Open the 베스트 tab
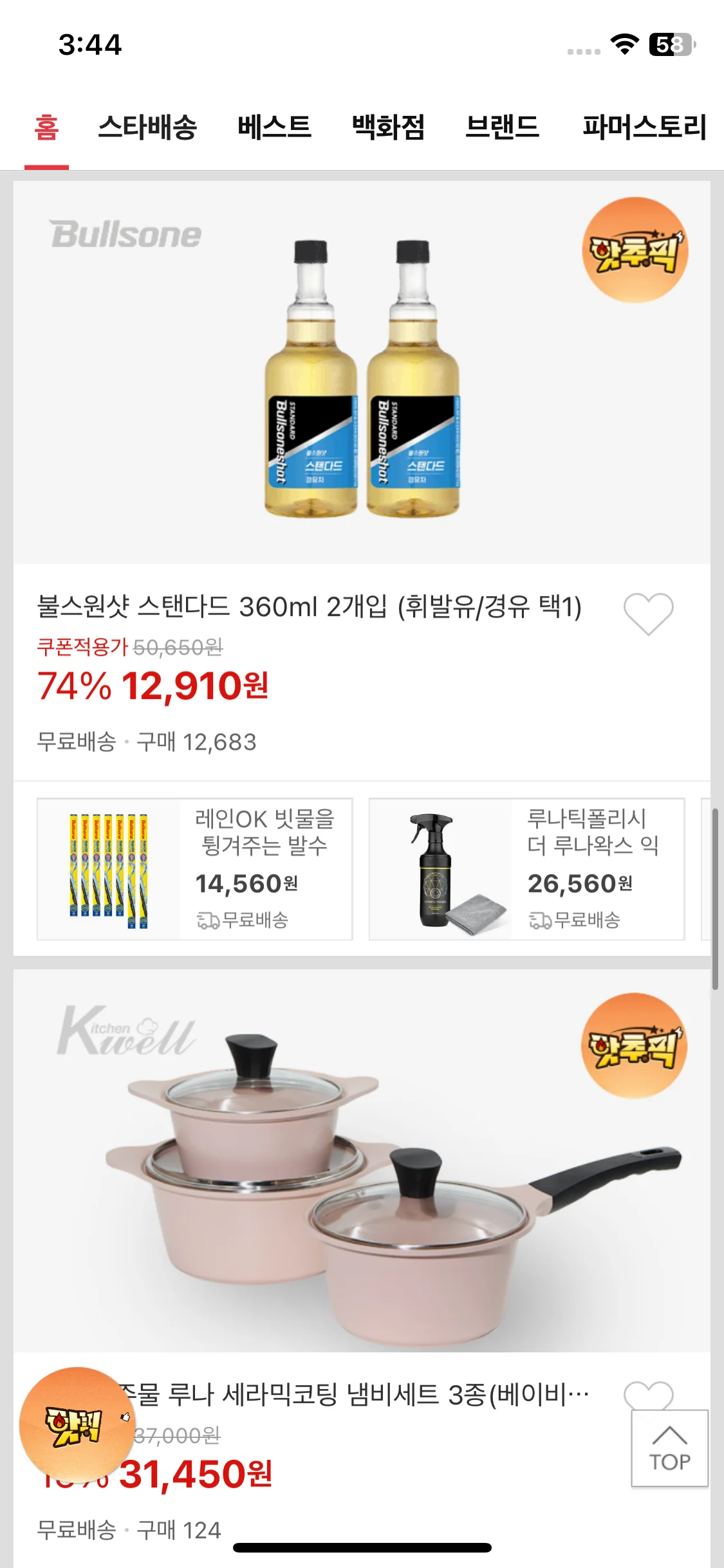This screenshot has width=724, height=1568. tap(274, 127)
